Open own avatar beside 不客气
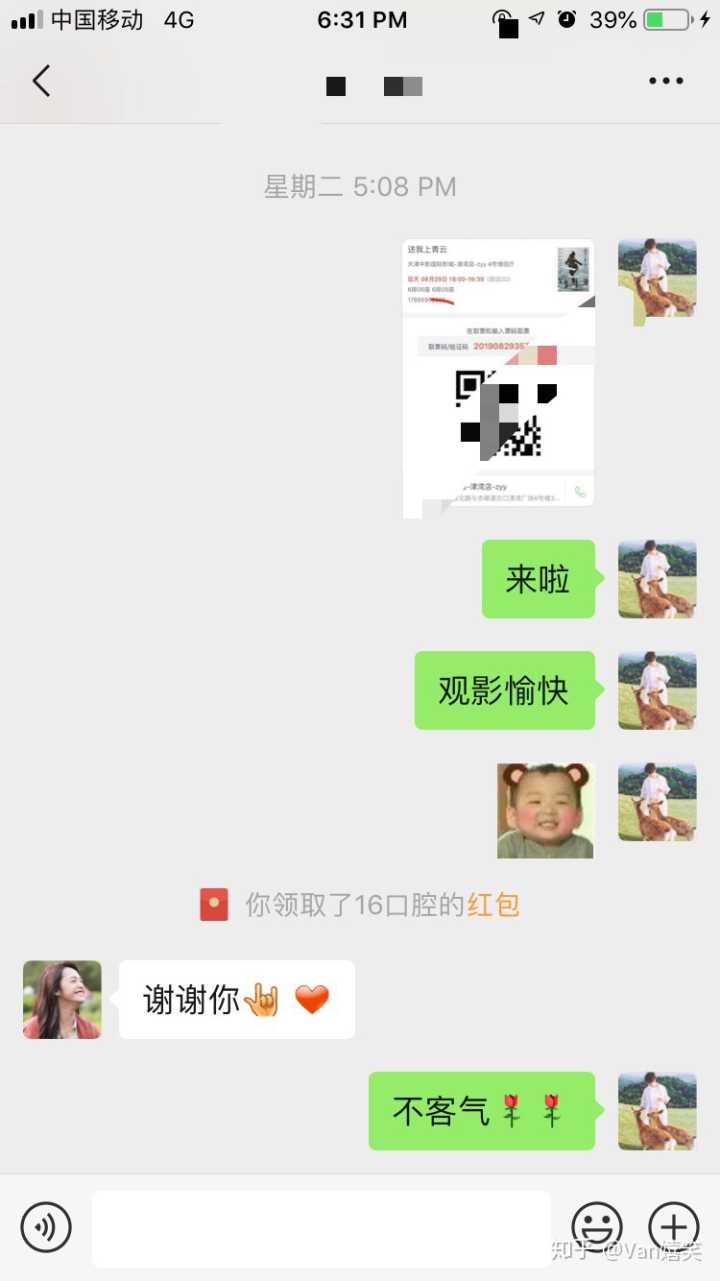Viewport: 720px width, 1281px height. (657, 1111)
